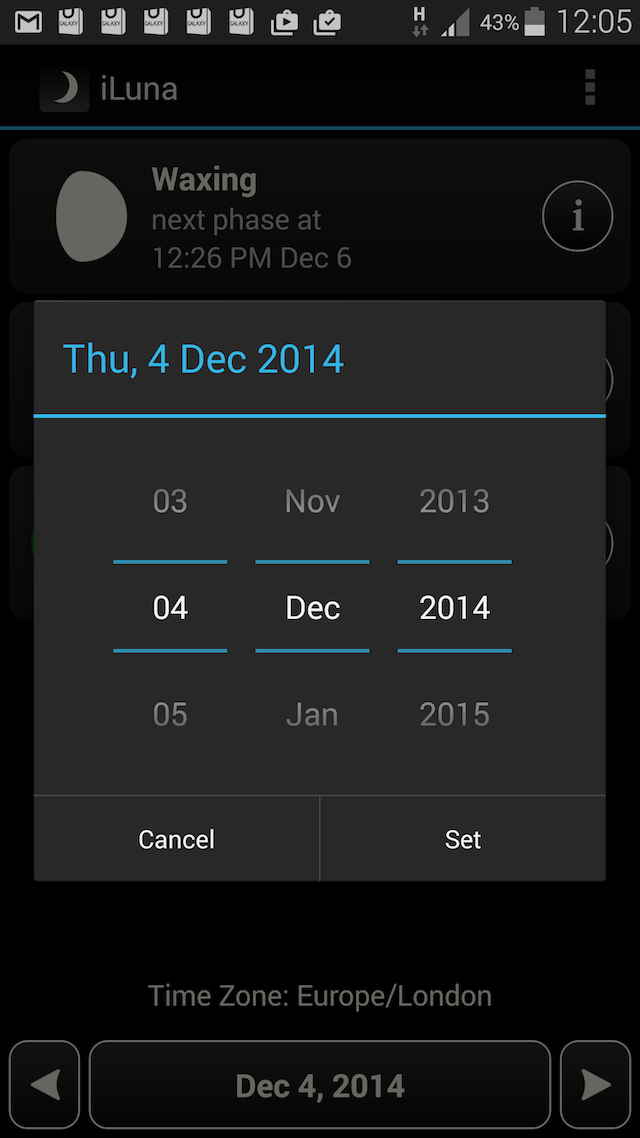
Task: Pick year 2015 in the year column
Action: (x=455, y=714)
